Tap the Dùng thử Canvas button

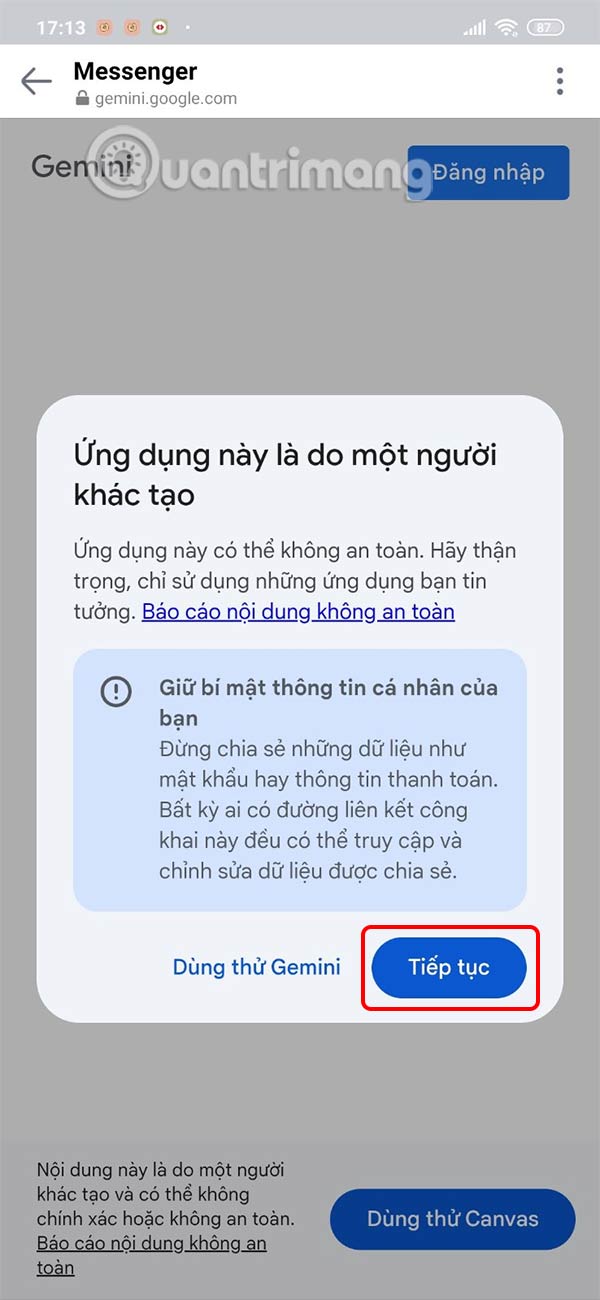tap(452, 1219)
